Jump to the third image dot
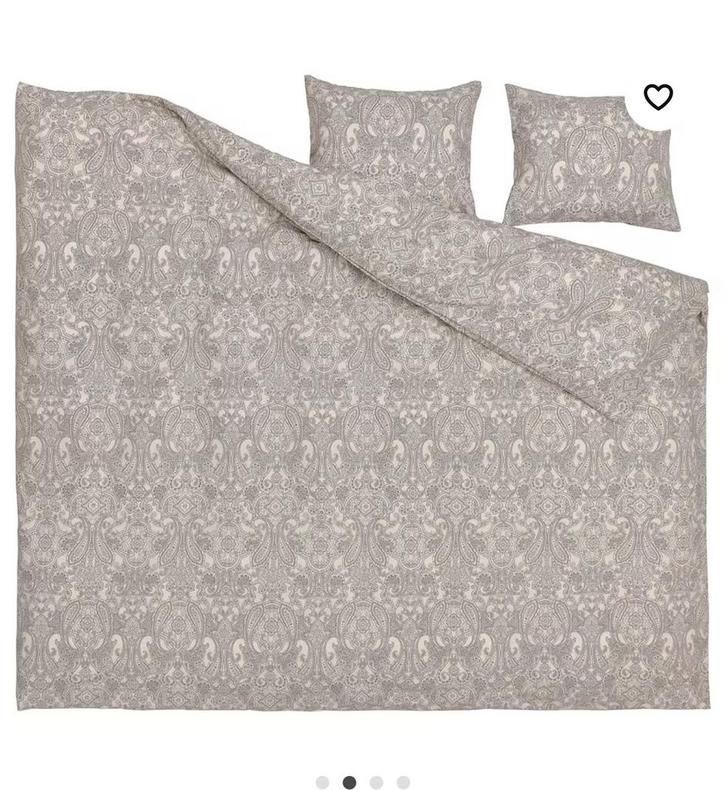726x790 pixels. [376, 782]
